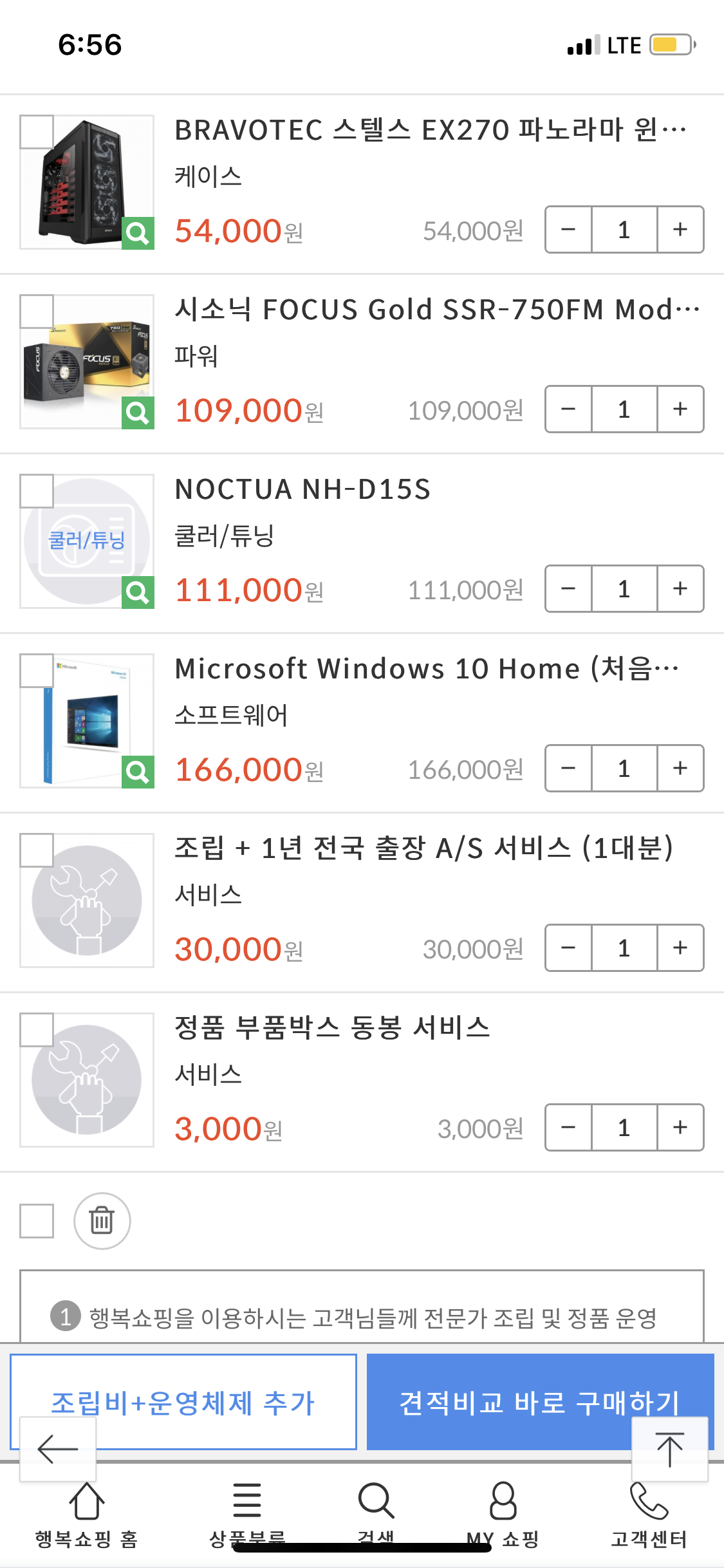Image resolution: width=724 pixels, height=1568 pixels.
Task: Decrease quantity of Microsoft Windows 10 Home
Action: (x=568, y=769)
